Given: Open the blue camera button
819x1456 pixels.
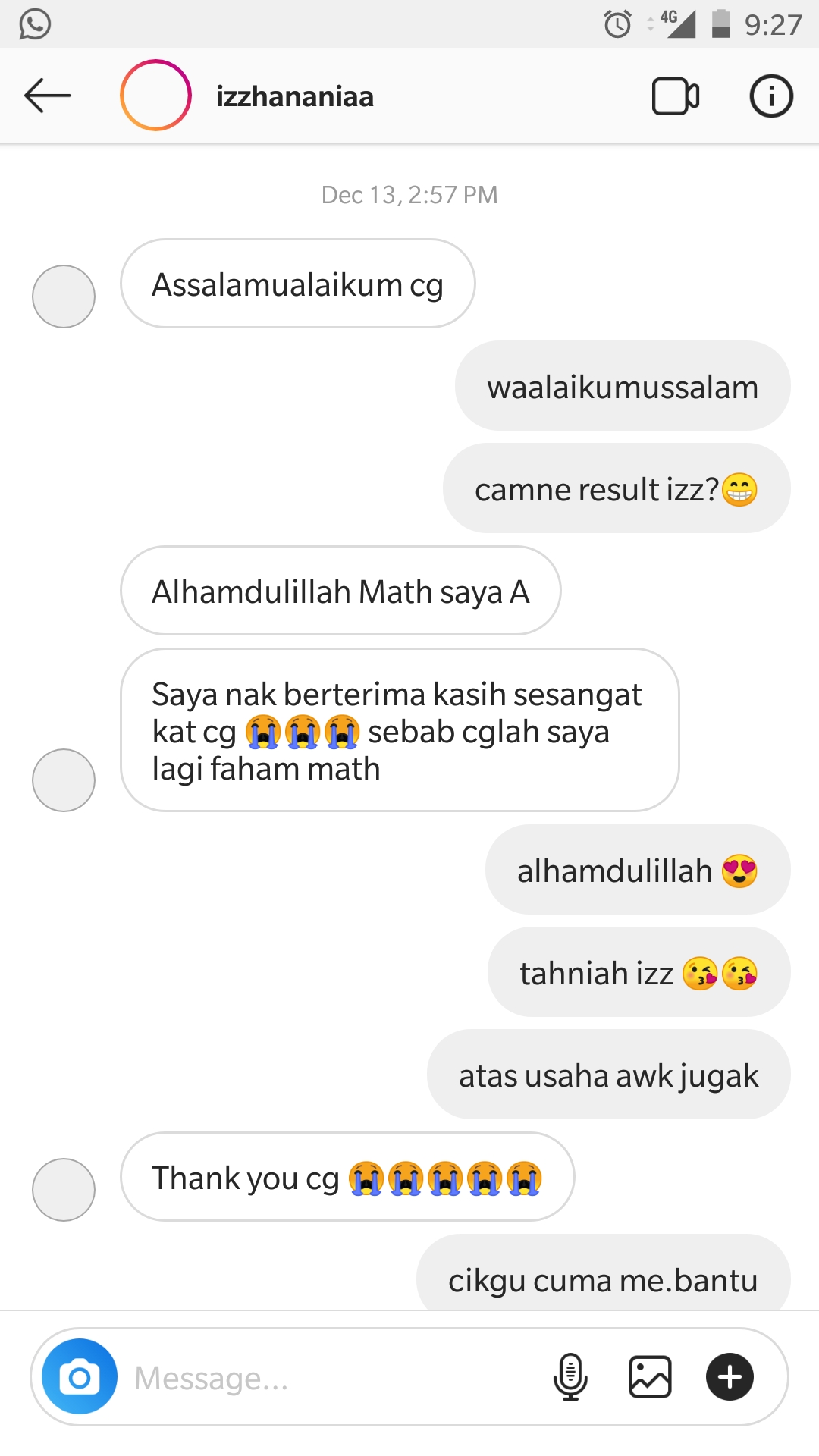Looking at the screenshot, I should tap(80, 1376).
